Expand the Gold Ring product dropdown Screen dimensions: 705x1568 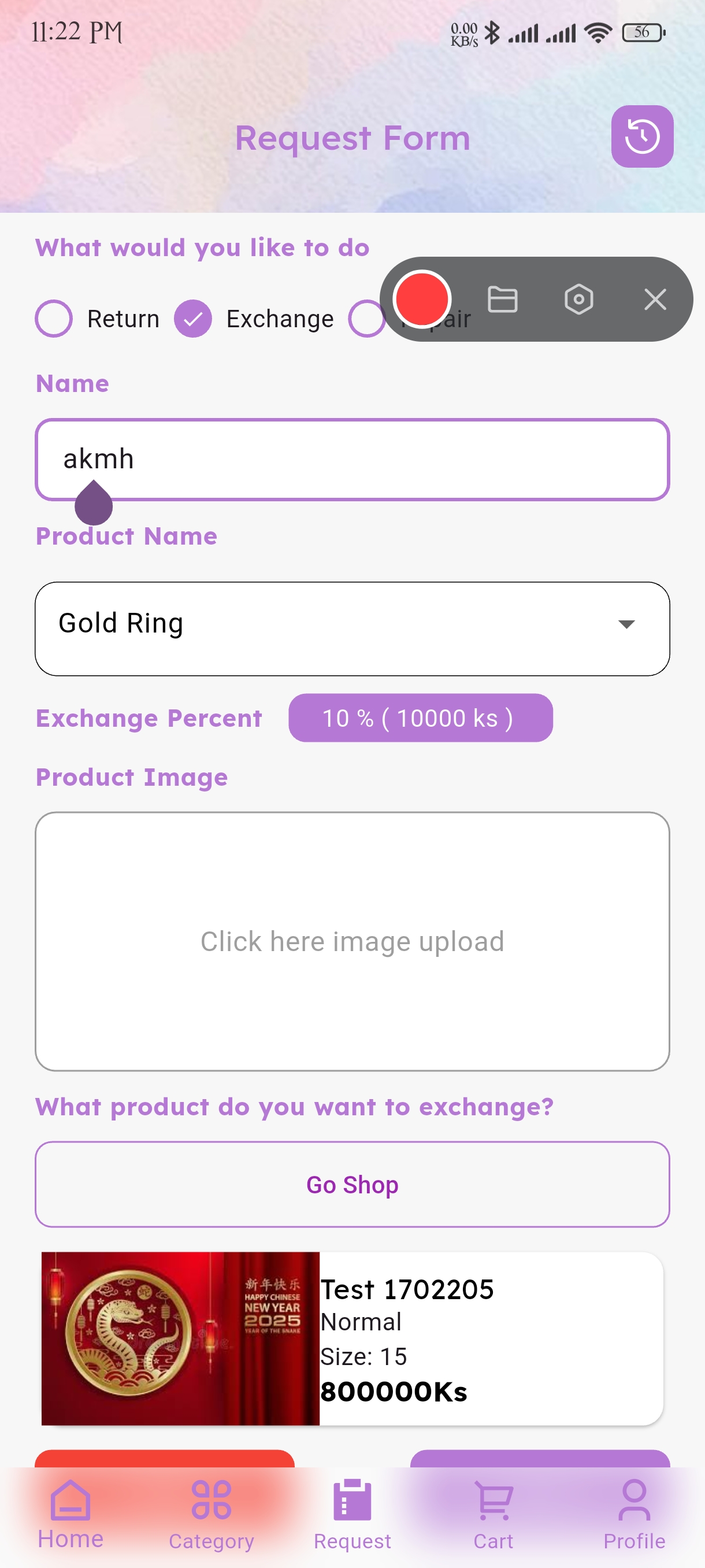[x=352, y=628]
